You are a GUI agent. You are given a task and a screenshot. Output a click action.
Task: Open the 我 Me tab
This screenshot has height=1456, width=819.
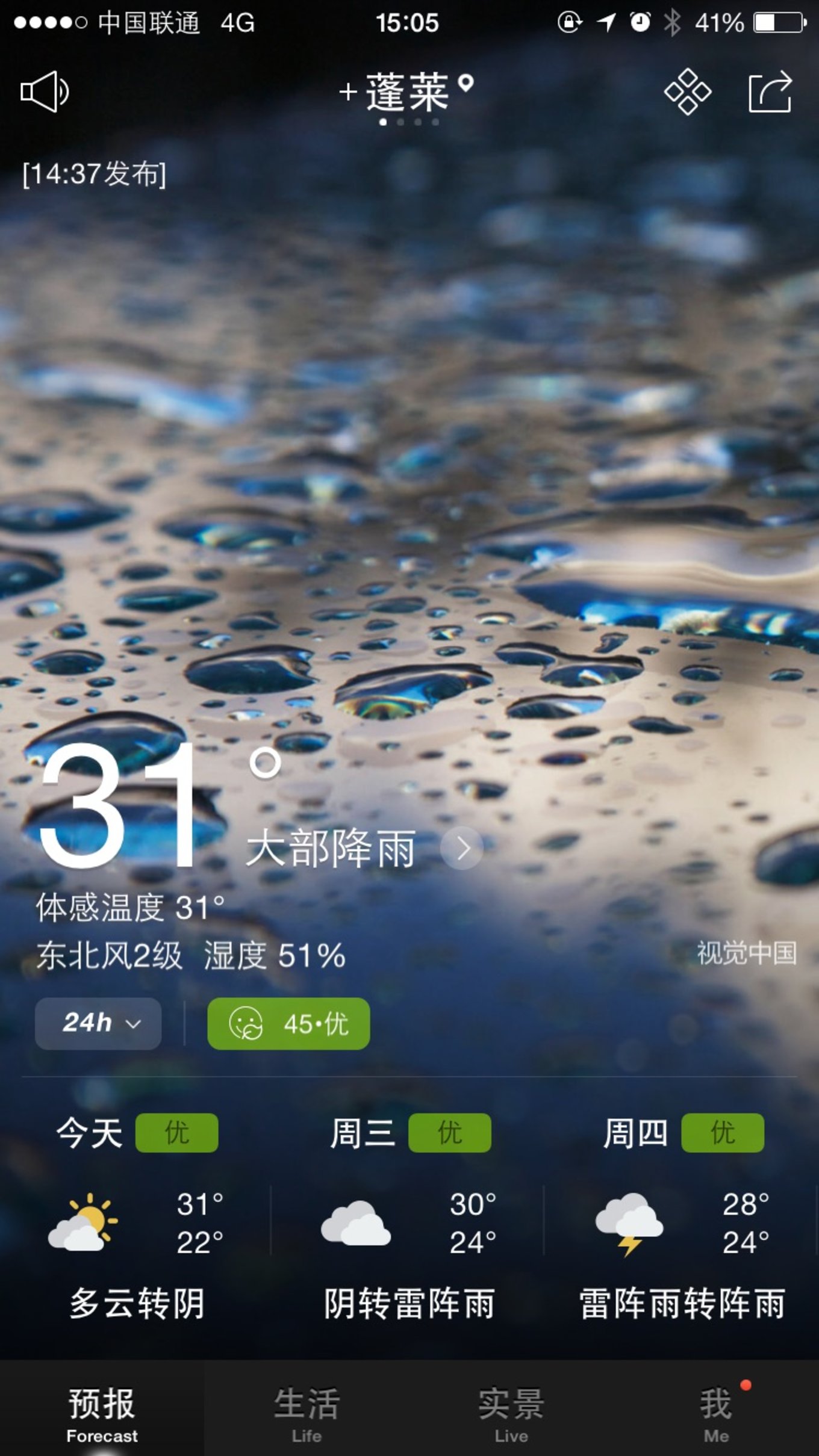pos(716,1411)
